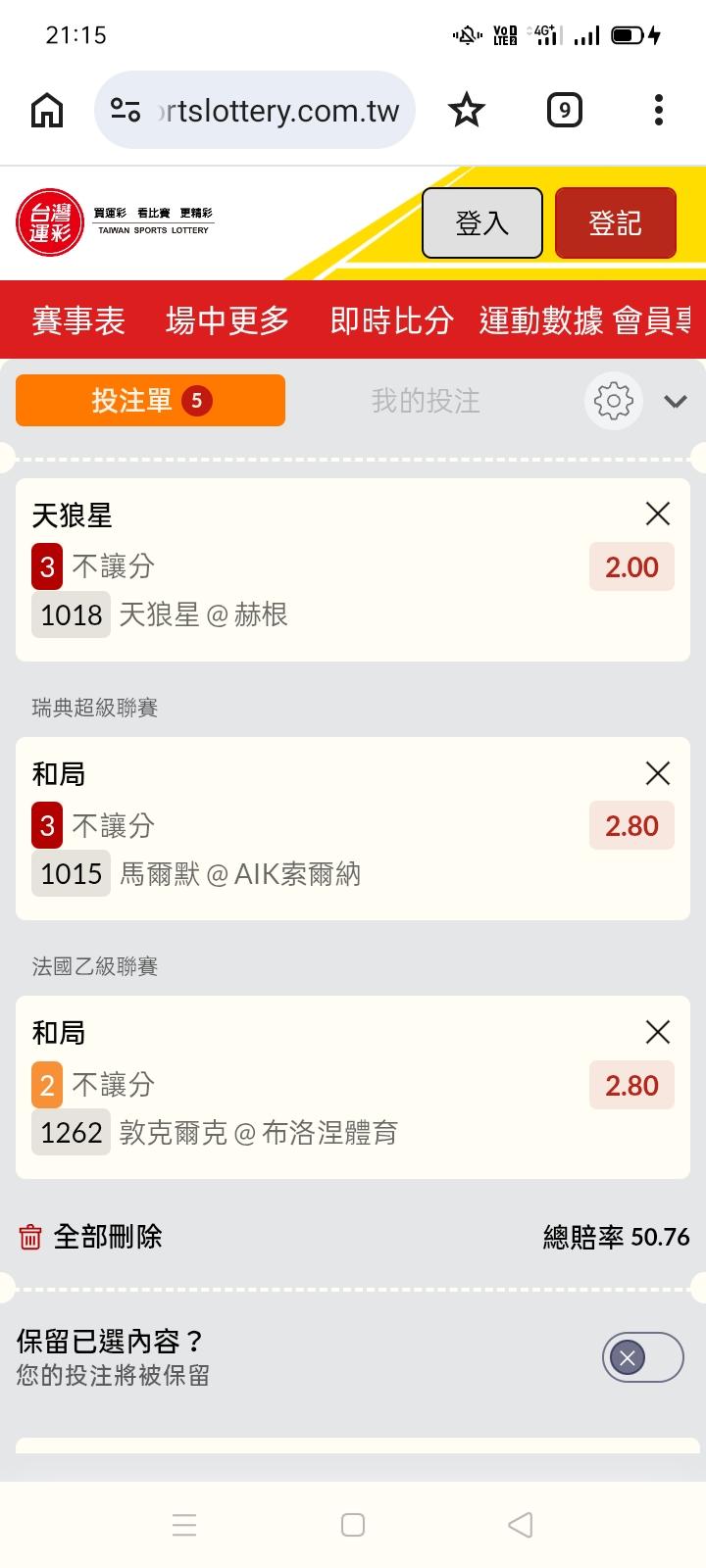Open the browser home page
The height and width of the screenshot is (1568, 706).
(47, 111)
